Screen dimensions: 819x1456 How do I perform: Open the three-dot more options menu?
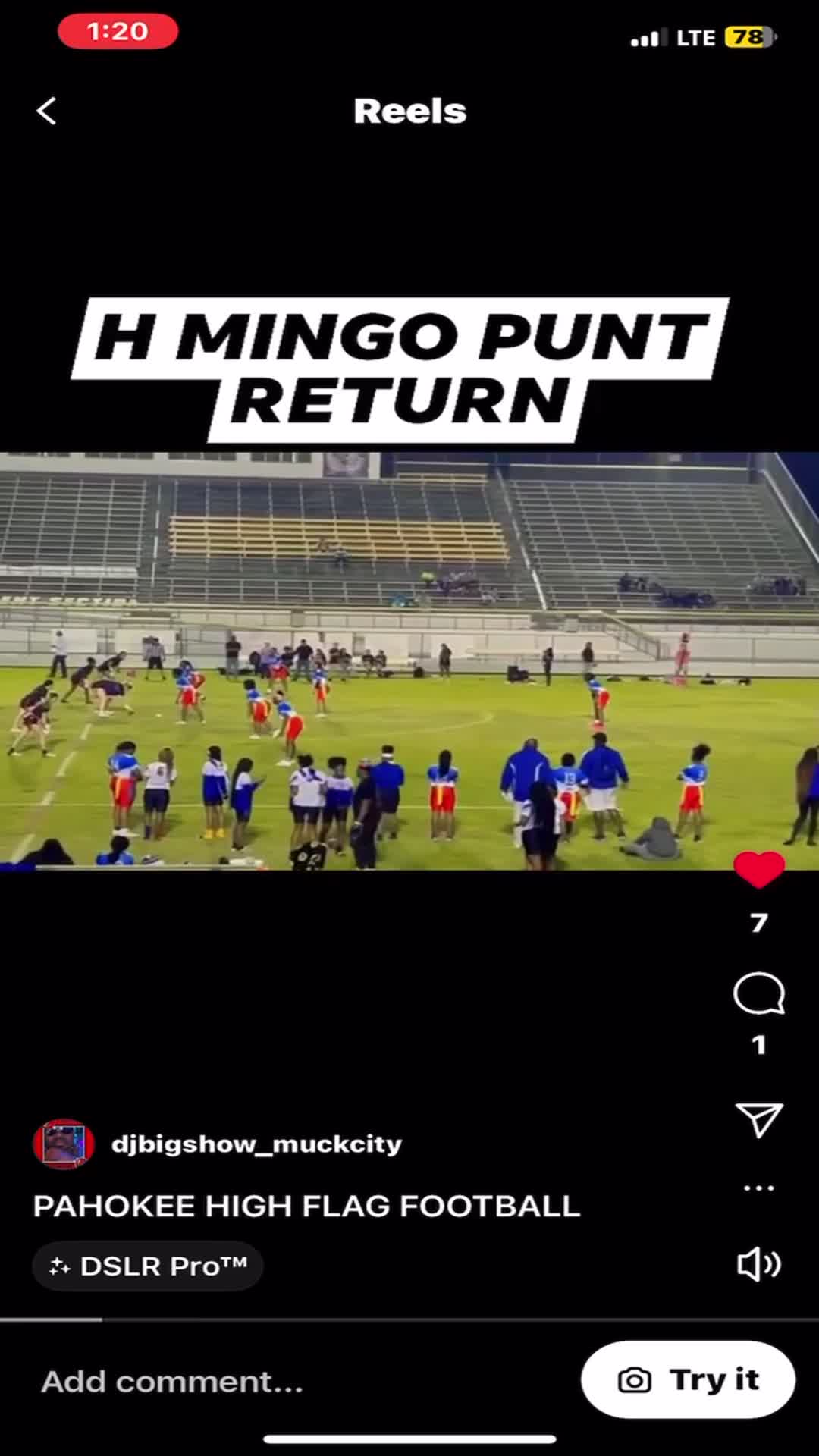(x=759, y=1188)
